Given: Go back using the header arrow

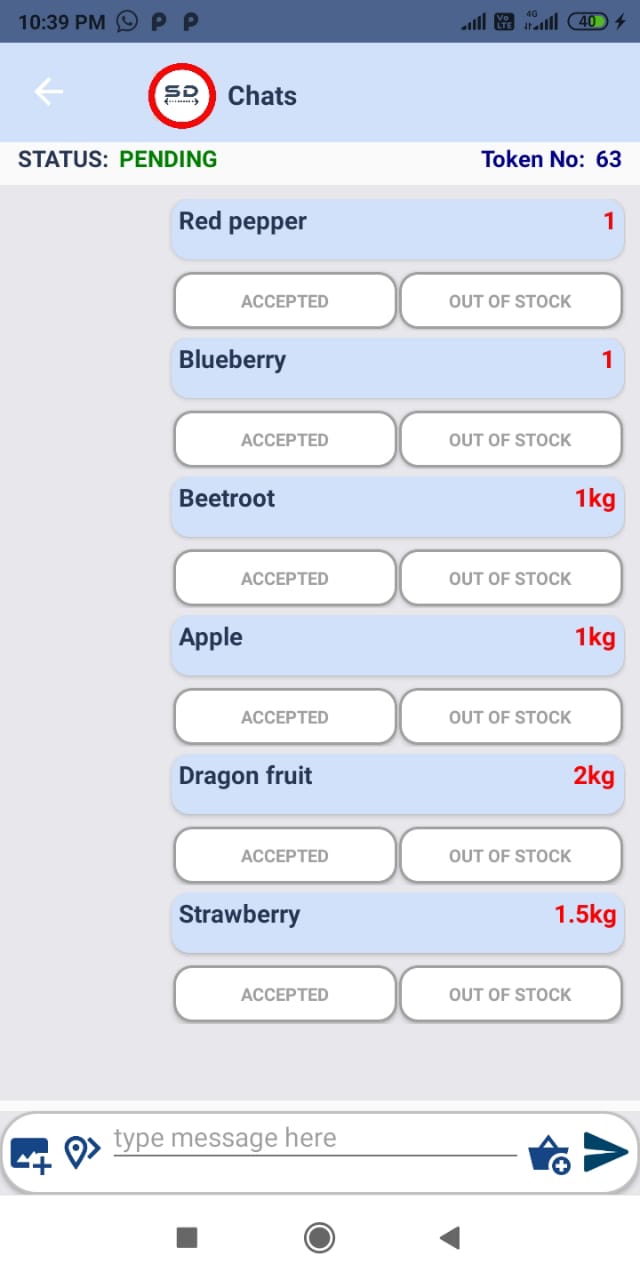Looking at the screenshot, I should pos(48,92).
